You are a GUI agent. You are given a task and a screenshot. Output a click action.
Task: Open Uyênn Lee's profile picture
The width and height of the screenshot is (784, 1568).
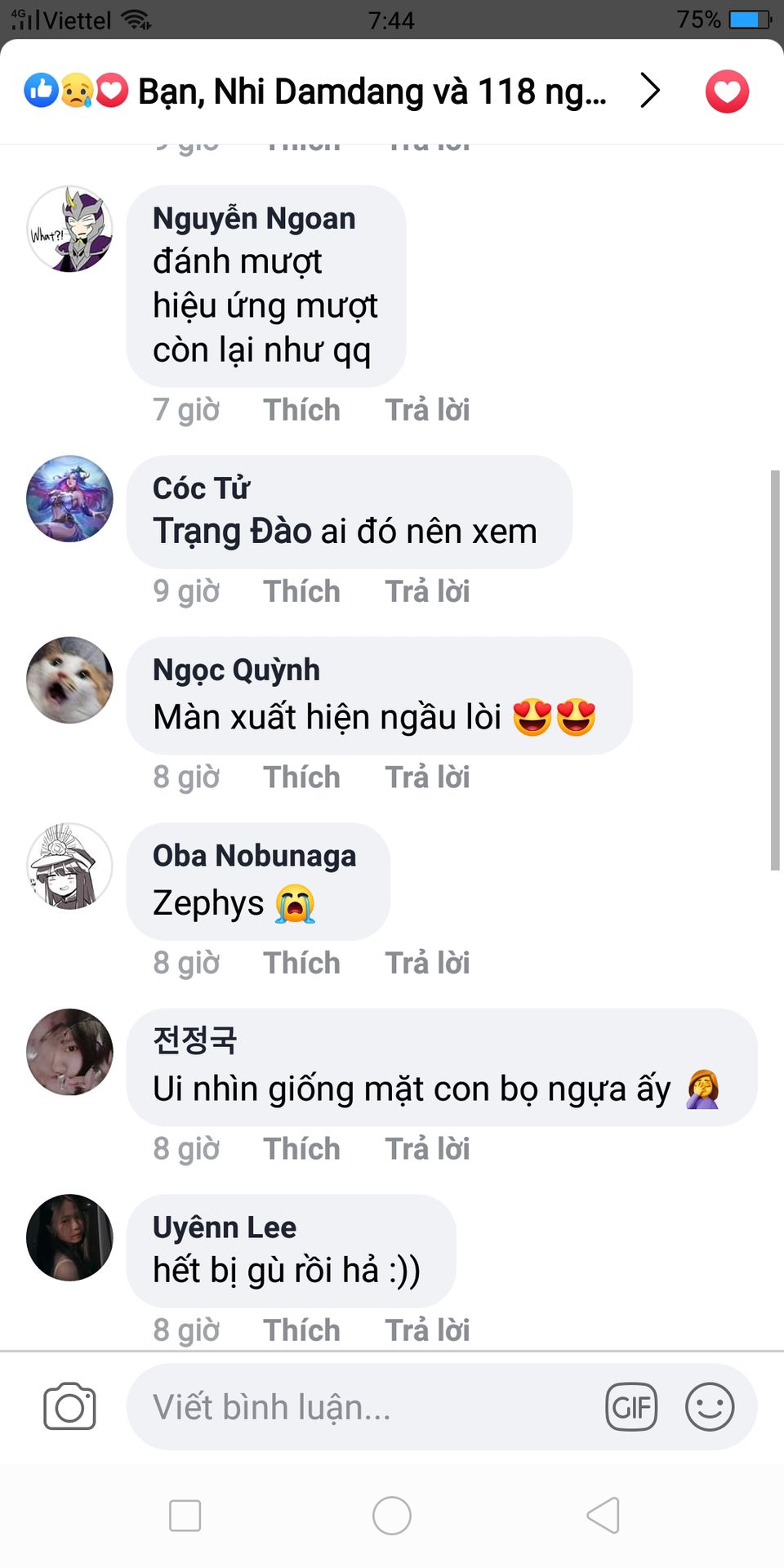click(x=69, y=1237)
